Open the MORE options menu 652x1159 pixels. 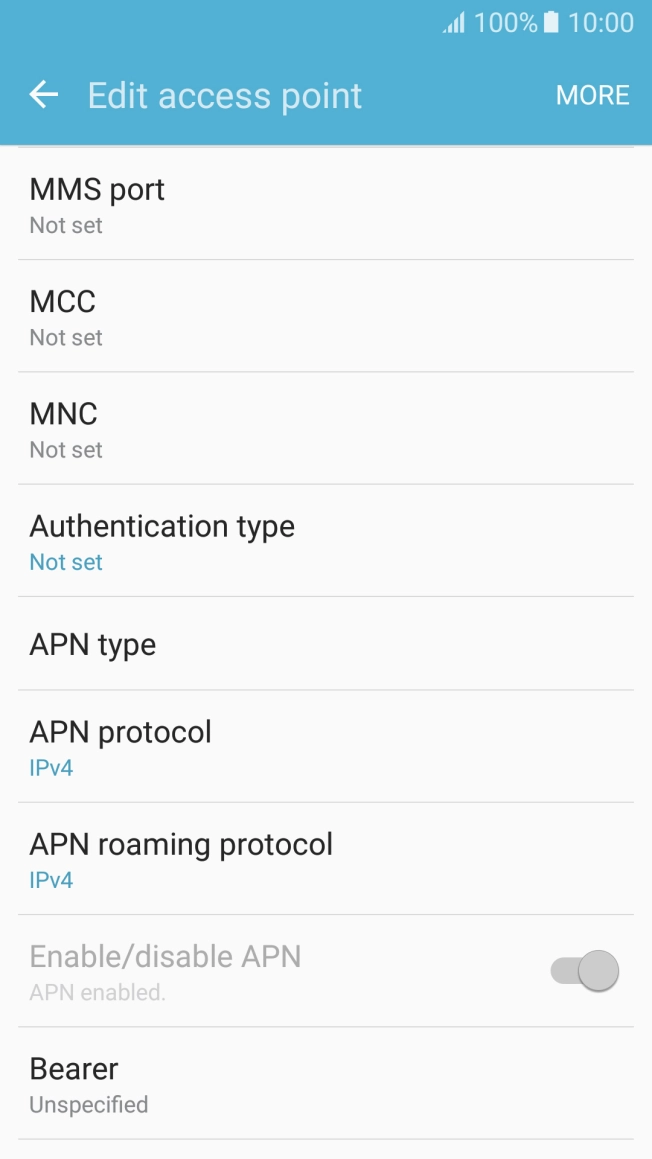[x=592, y=95]
